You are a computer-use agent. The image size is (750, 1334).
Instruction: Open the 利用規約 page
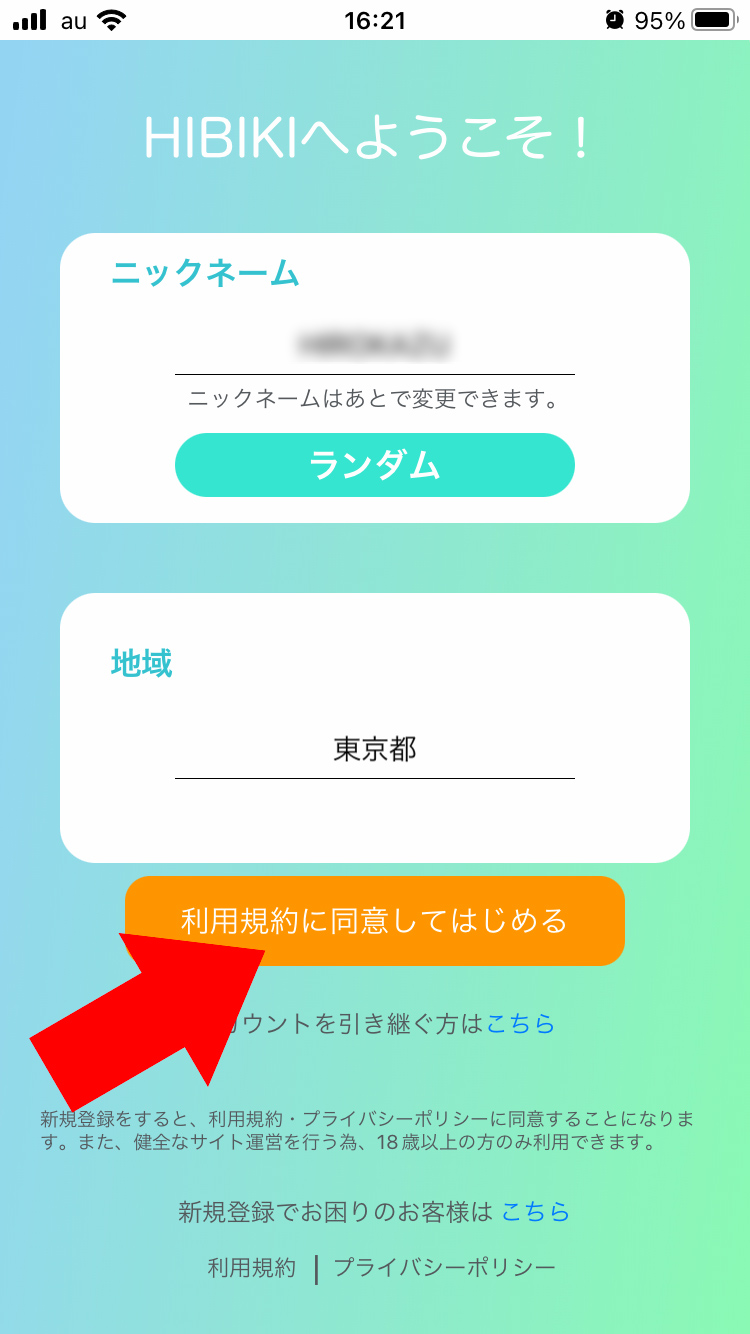(x=252, y=1268)
